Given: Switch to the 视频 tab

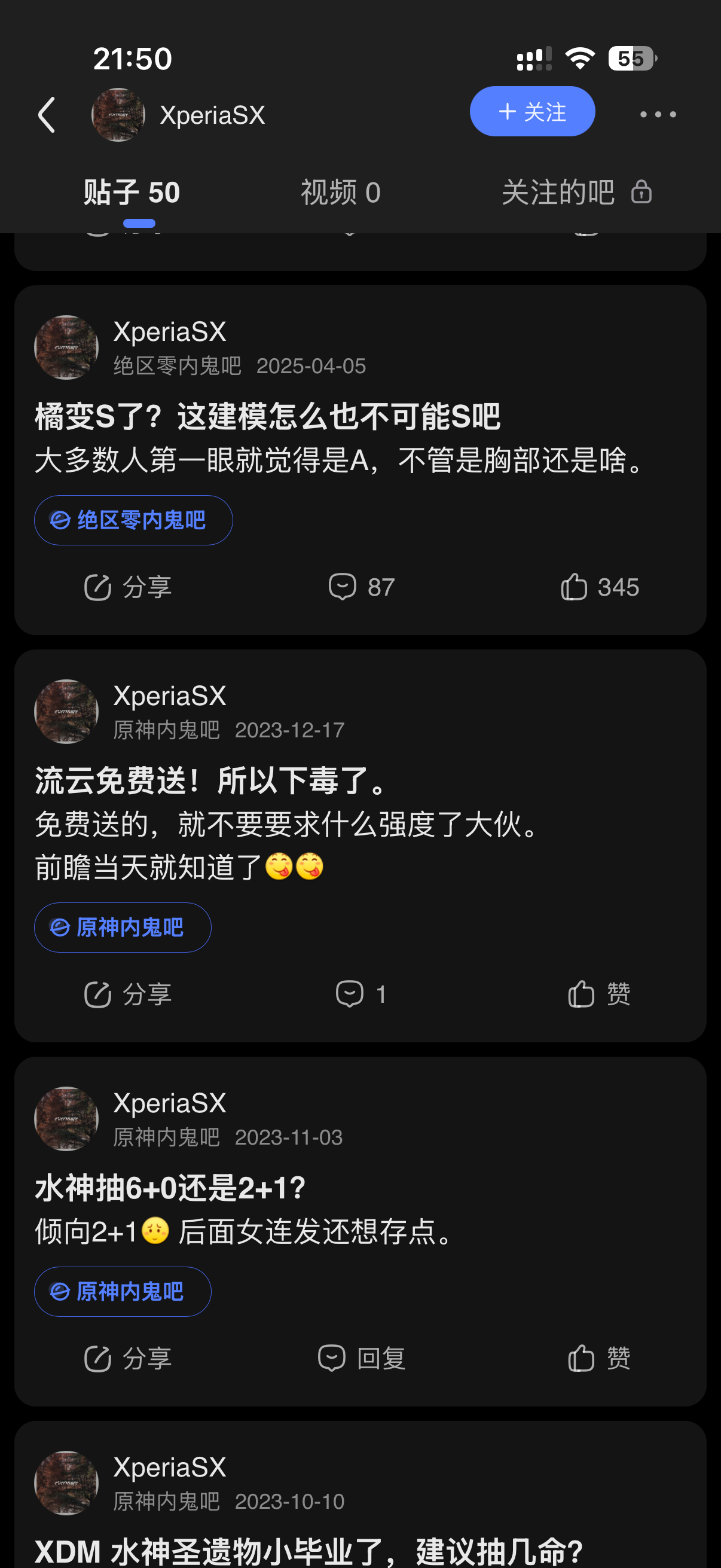Looking at the screenshot, I should (x=340, y=193).
